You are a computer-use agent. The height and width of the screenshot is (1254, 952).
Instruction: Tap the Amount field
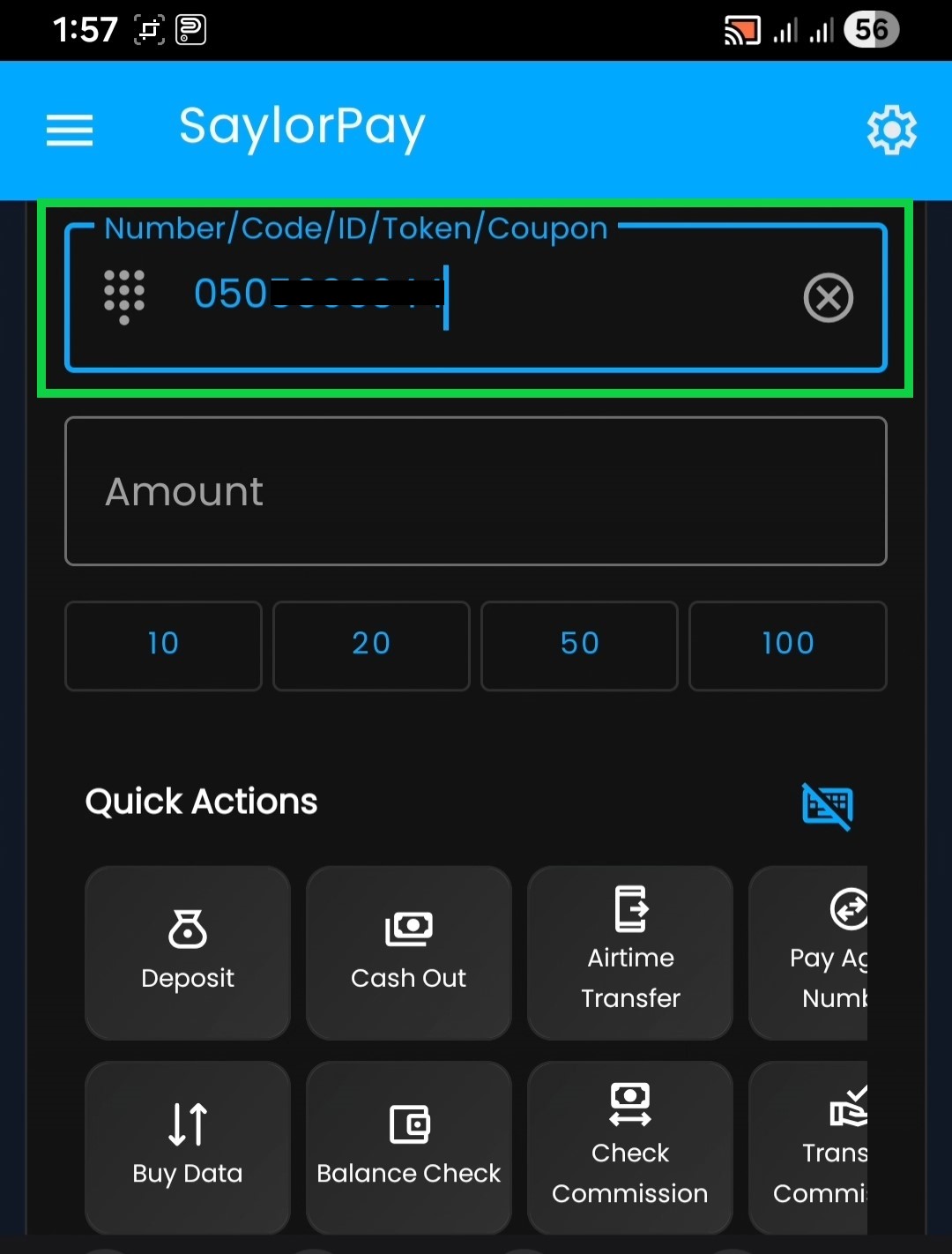pos(476,491)
